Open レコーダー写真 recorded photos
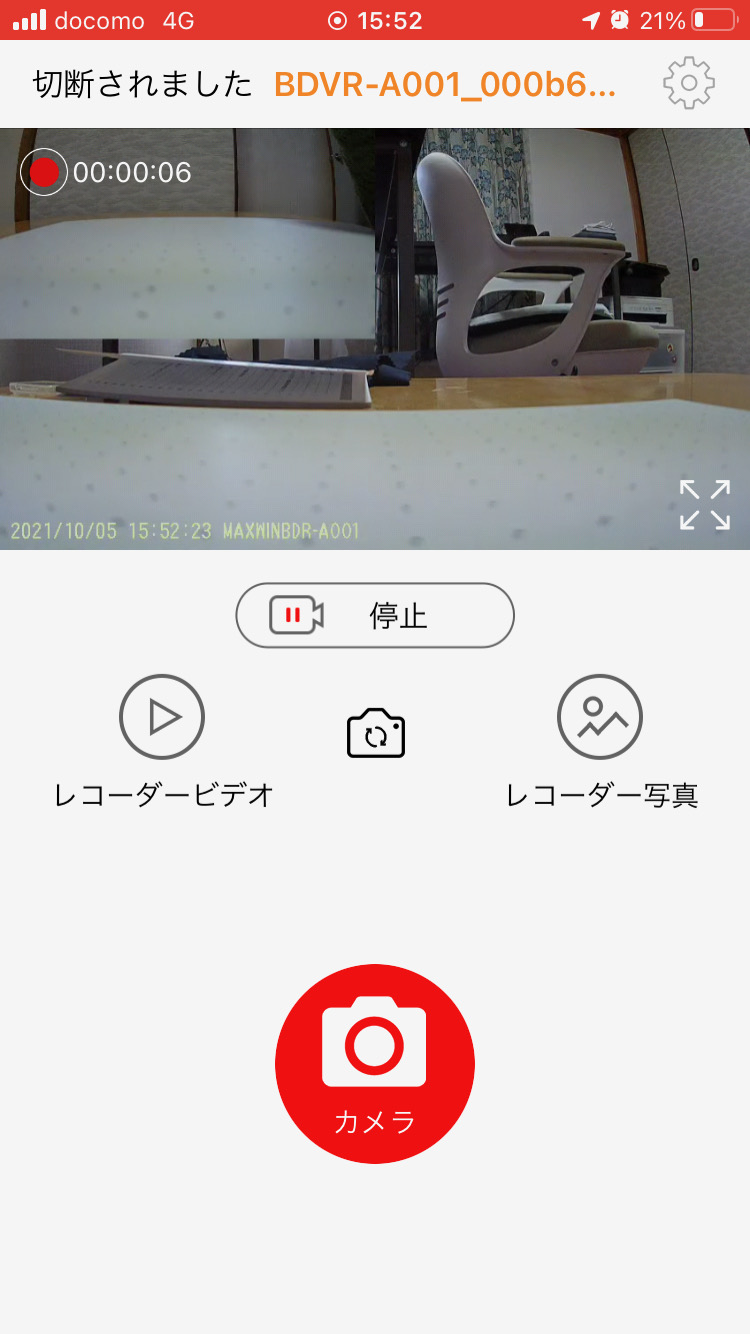750x1334 pixels. 601,741
